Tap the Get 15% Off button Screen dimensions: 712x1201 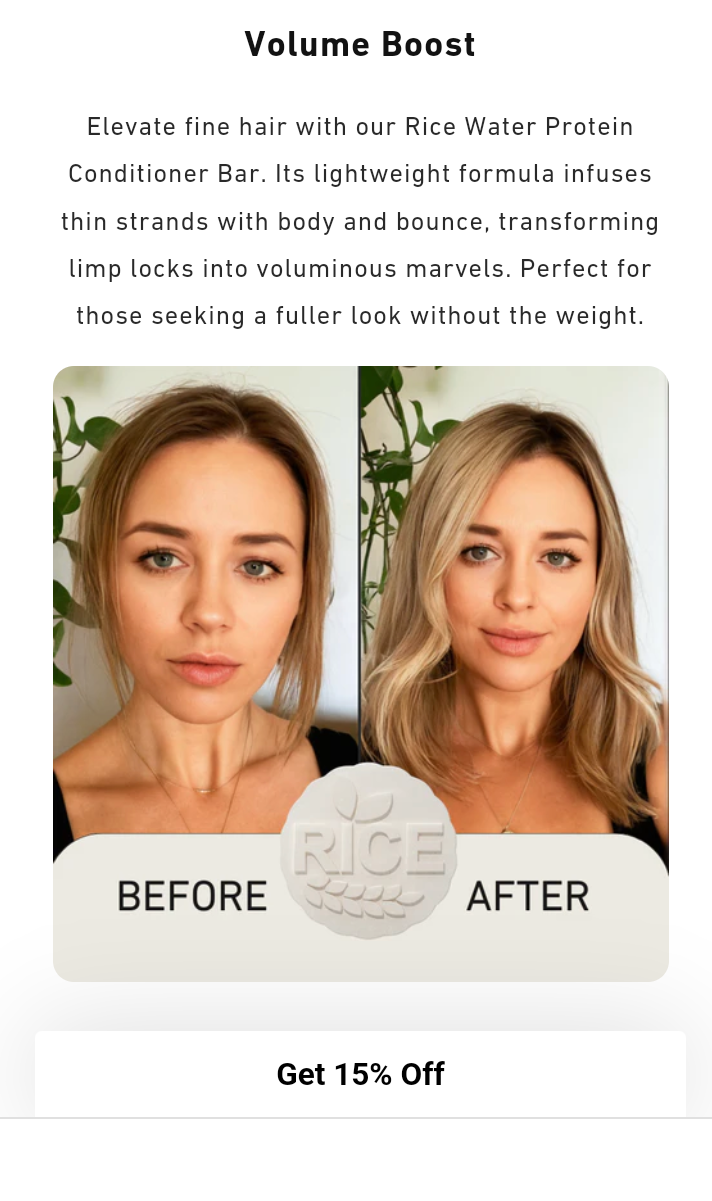coord(360,1074)
